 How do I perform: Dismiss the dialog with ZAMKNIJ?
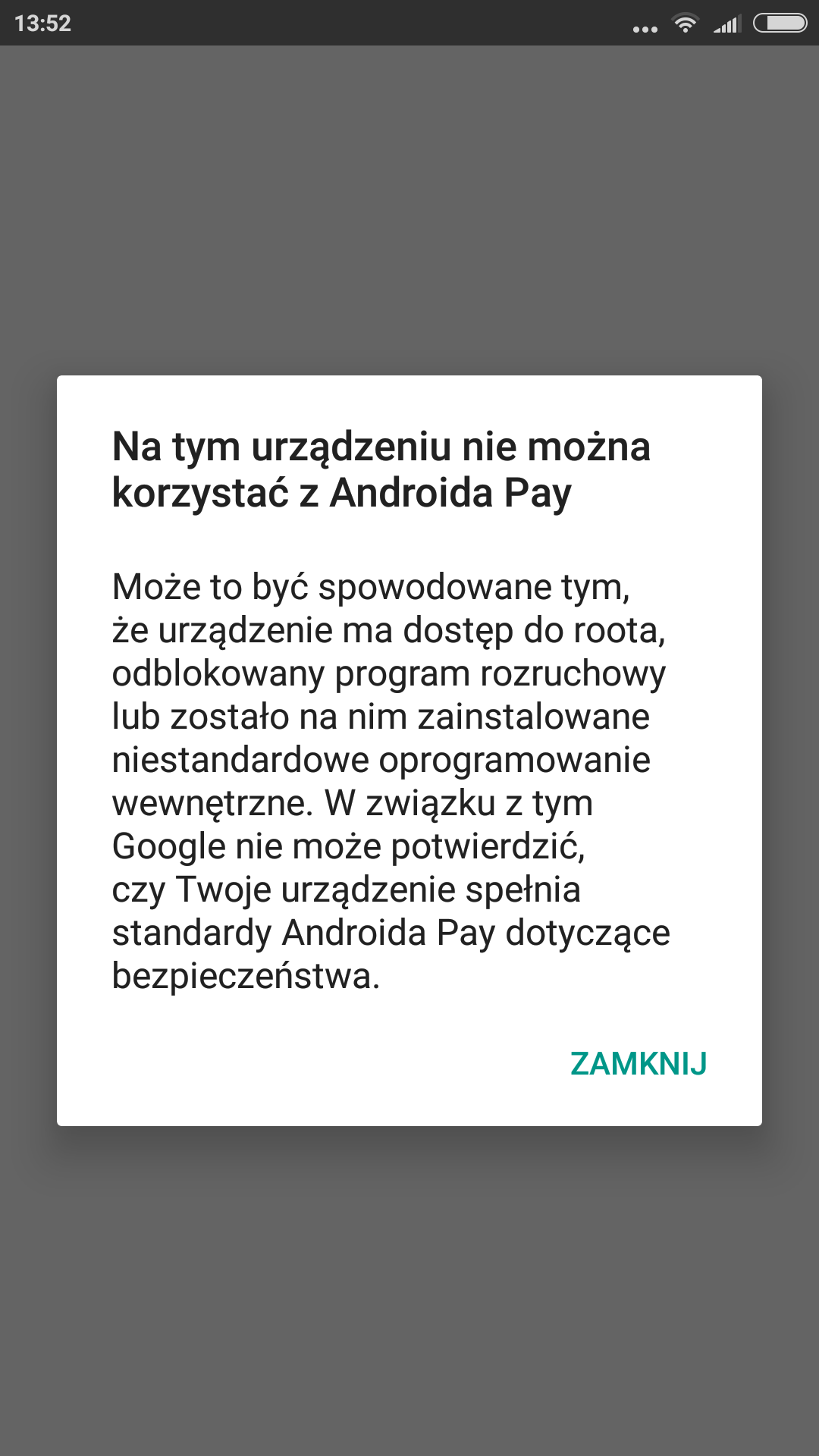[638, 1064]
